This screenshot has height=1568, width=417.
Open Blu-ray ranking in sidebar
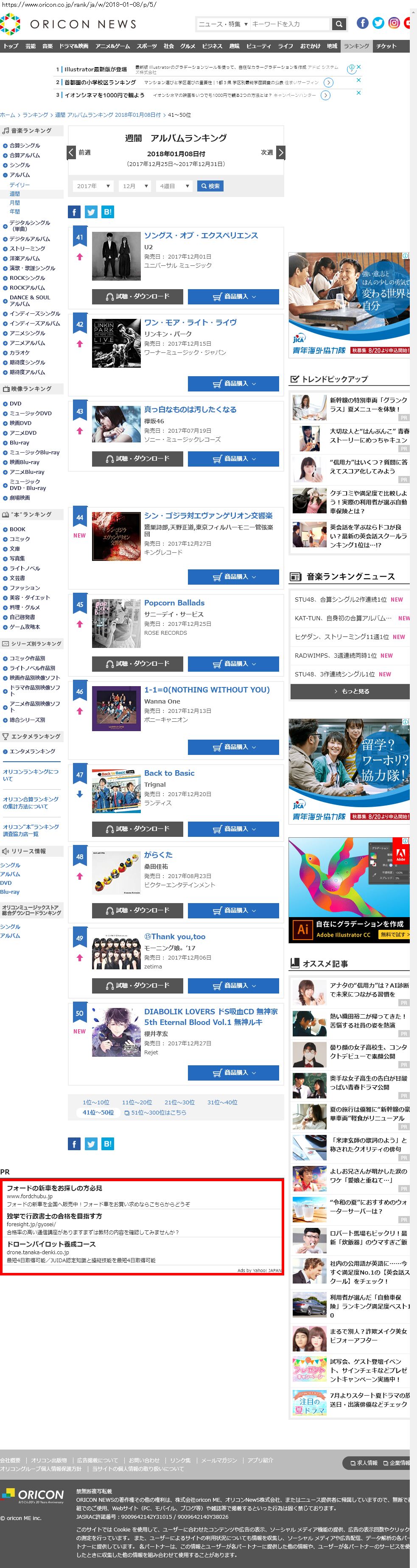[x=19, y=442]
